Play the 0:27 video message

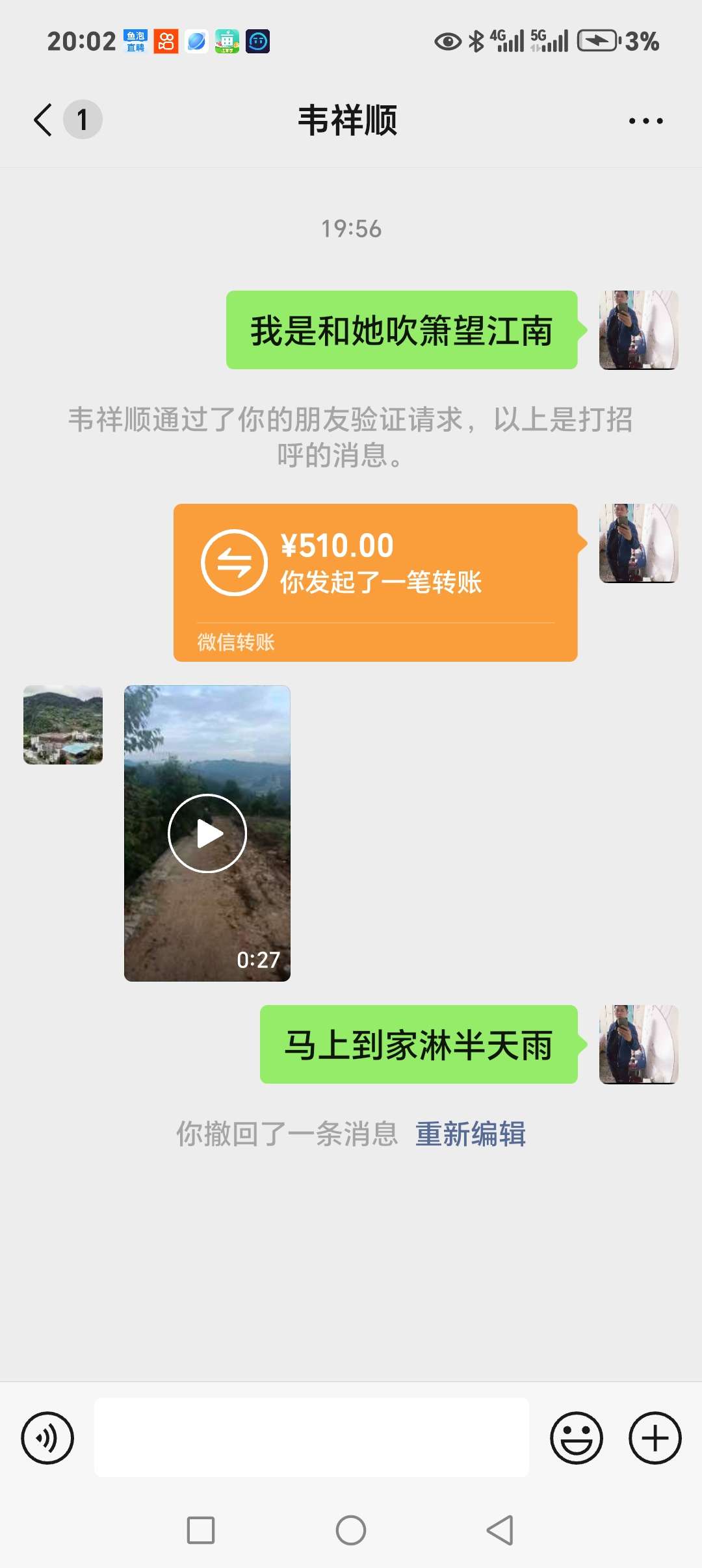[x=207, y=833]
